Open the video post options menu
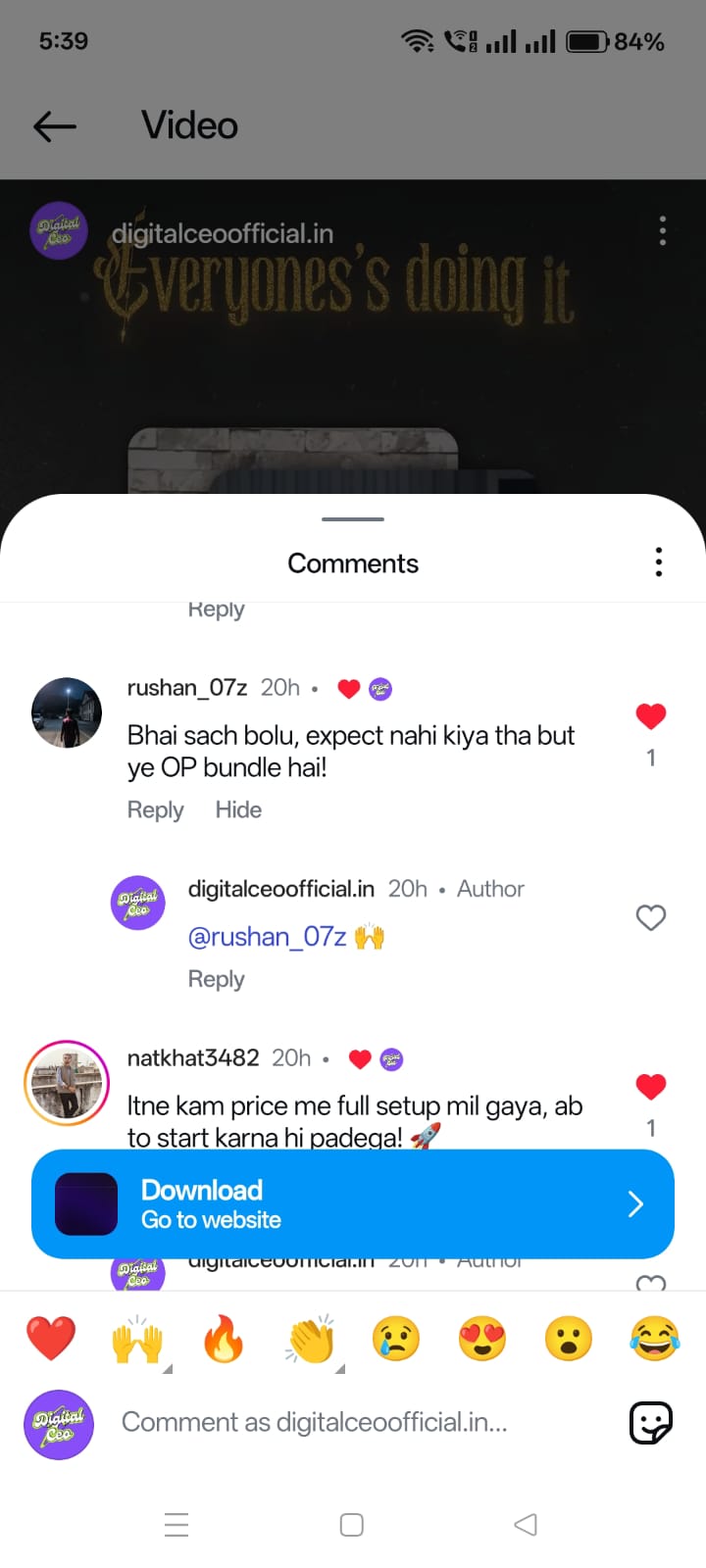Viewport: 706px width, 1568px height. click(x=663, y=230)
